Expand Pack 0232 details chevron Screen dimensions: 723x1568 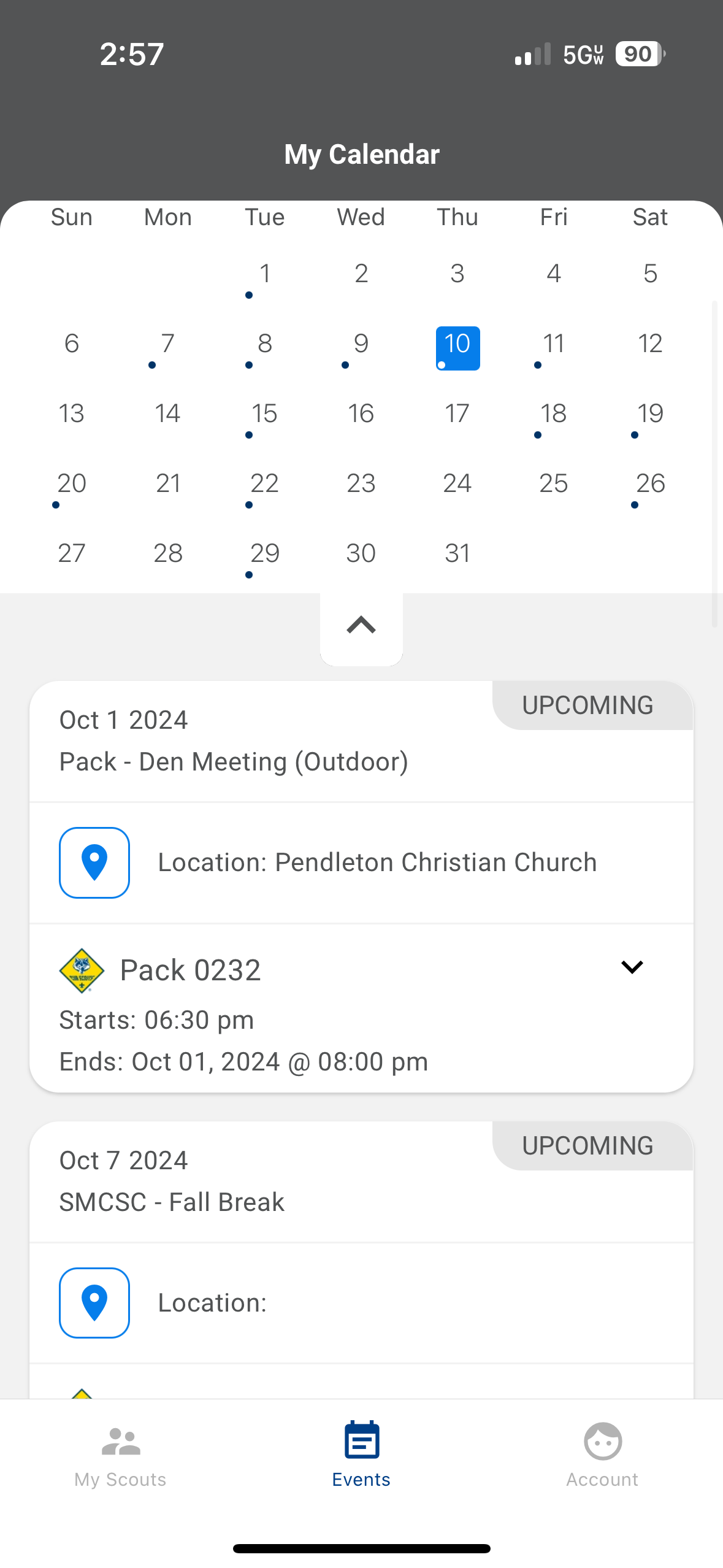pos(632,967)
